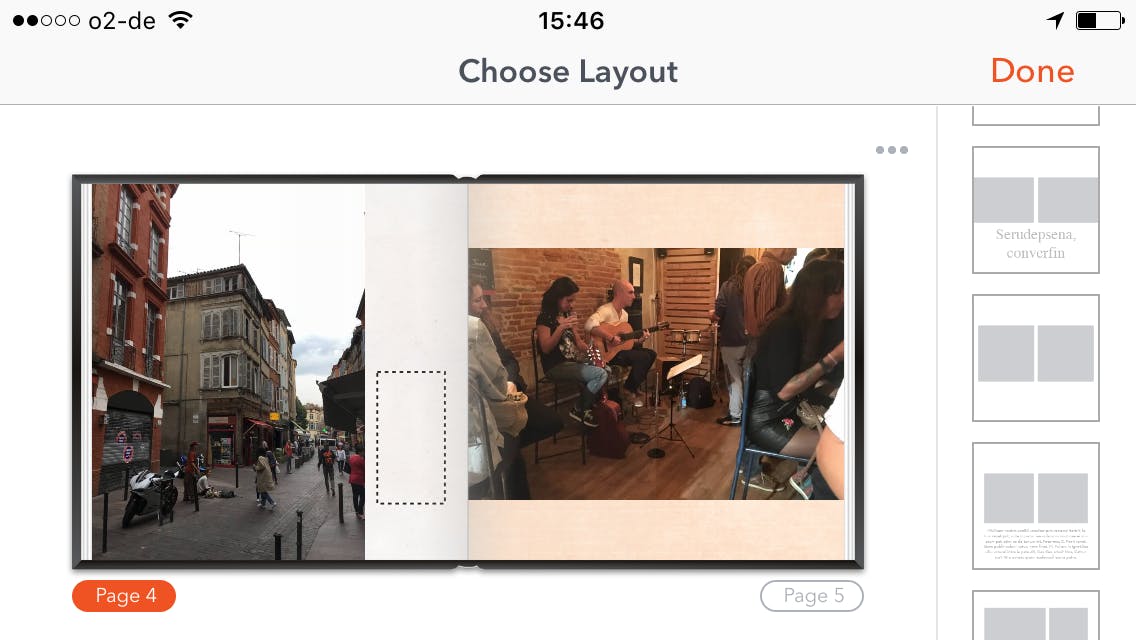Choose the partially visible bottom layout option
The width and height of the screenshot is (1136, 640).
click(1035, 616)
